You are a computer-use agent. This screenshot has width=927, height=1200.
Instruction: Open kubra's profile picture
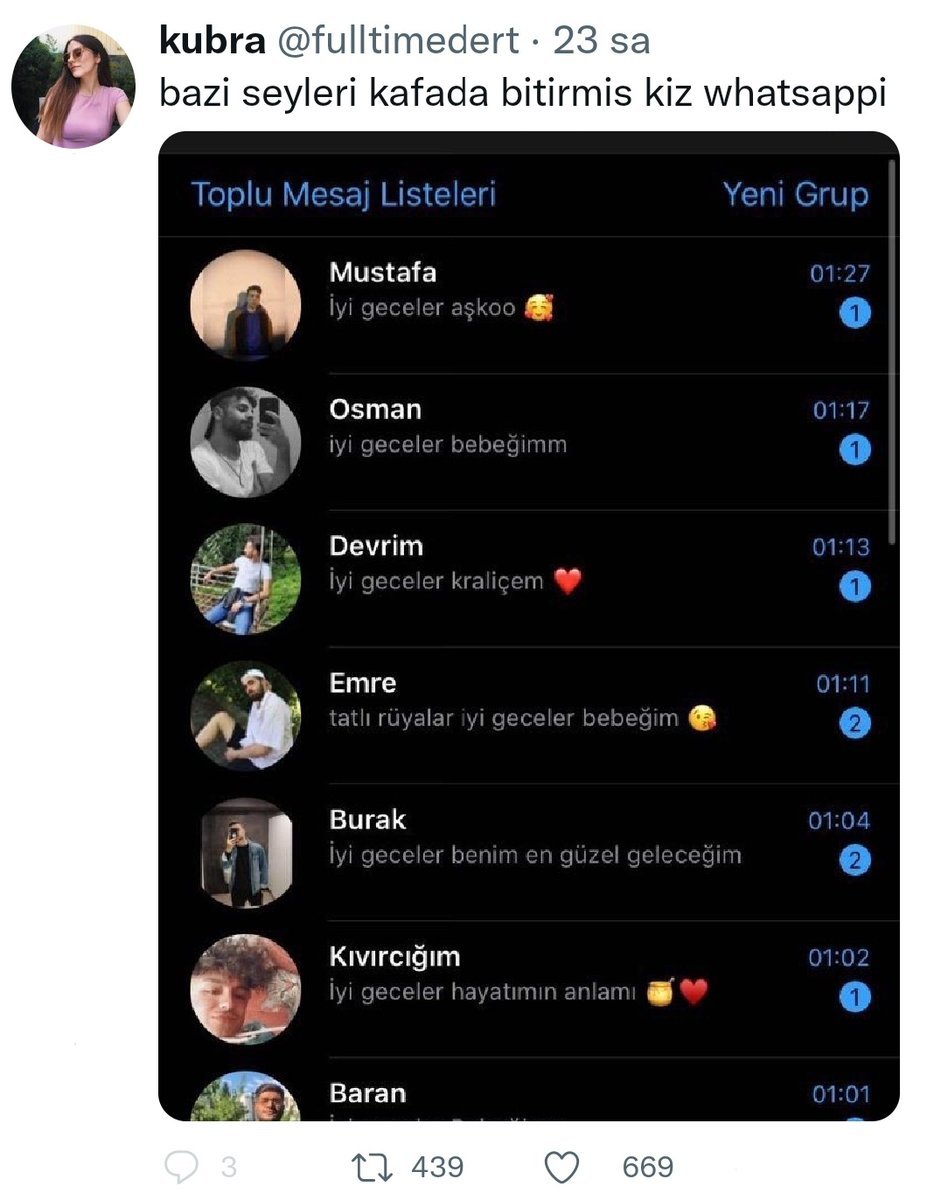pyautogui.click(x=73, y=86)
